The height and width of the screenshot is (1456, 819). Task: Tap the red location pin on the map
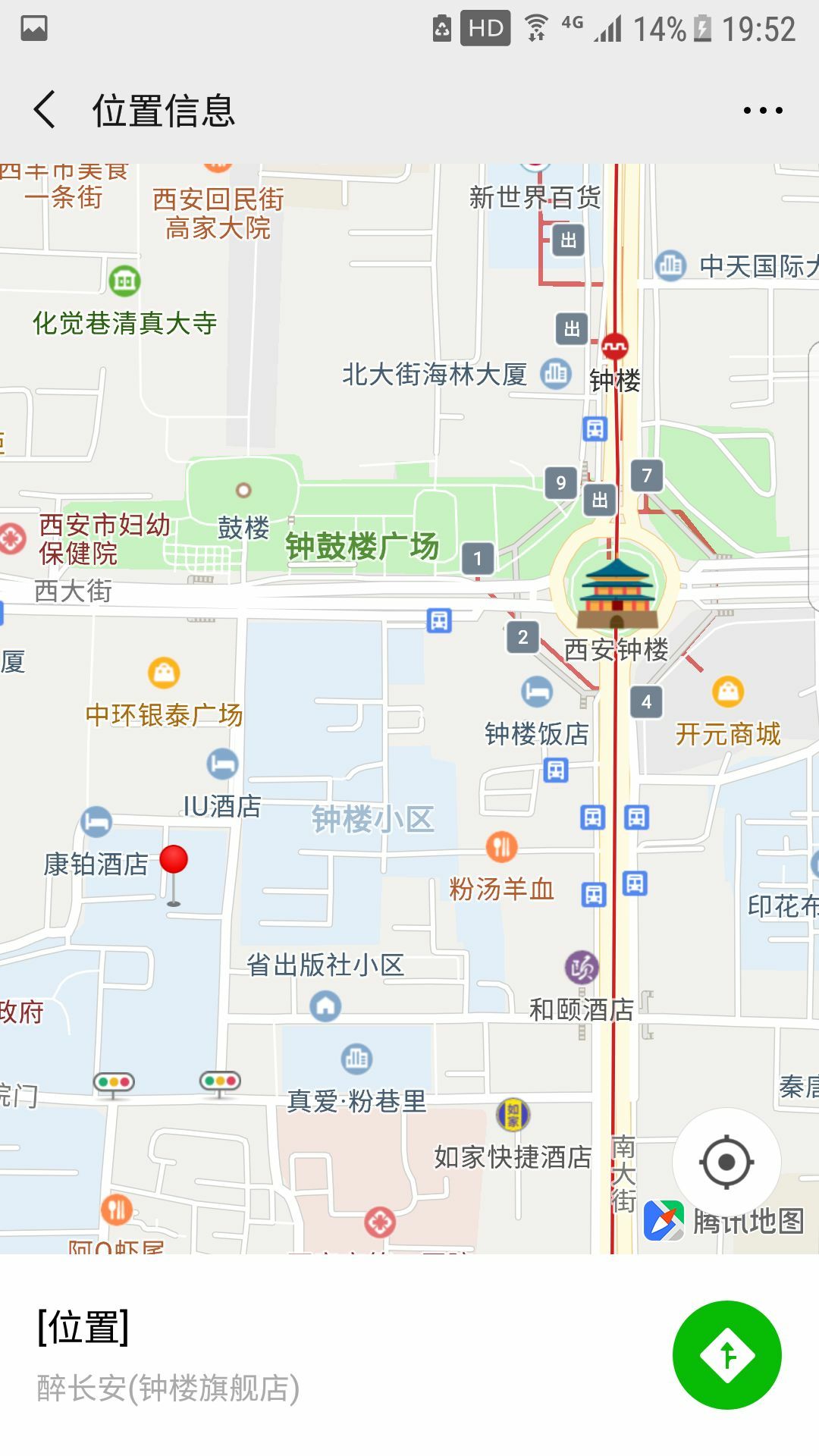tap(174, 863)
